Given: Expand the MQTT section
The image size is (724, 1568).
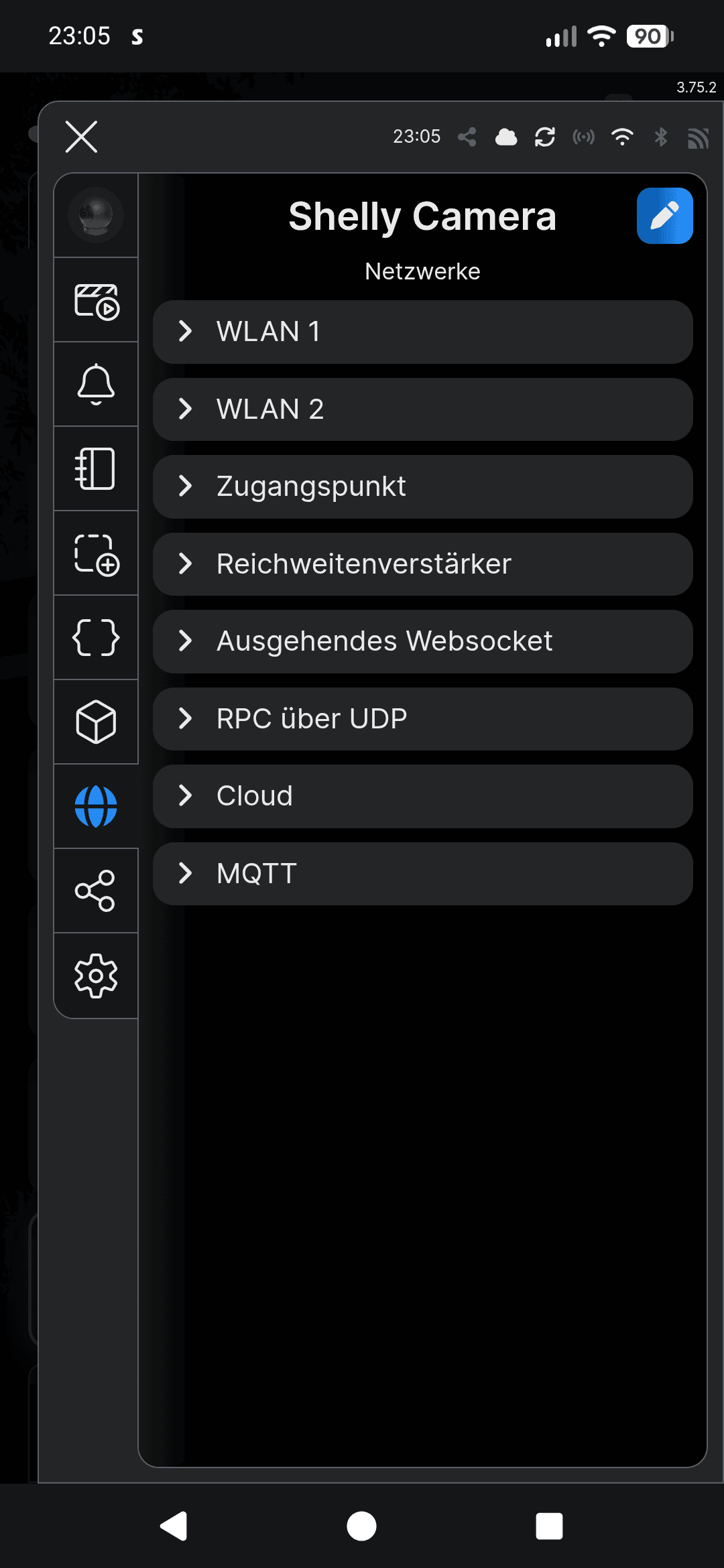Looking at the screenshot, I should (x=422, y=874).
